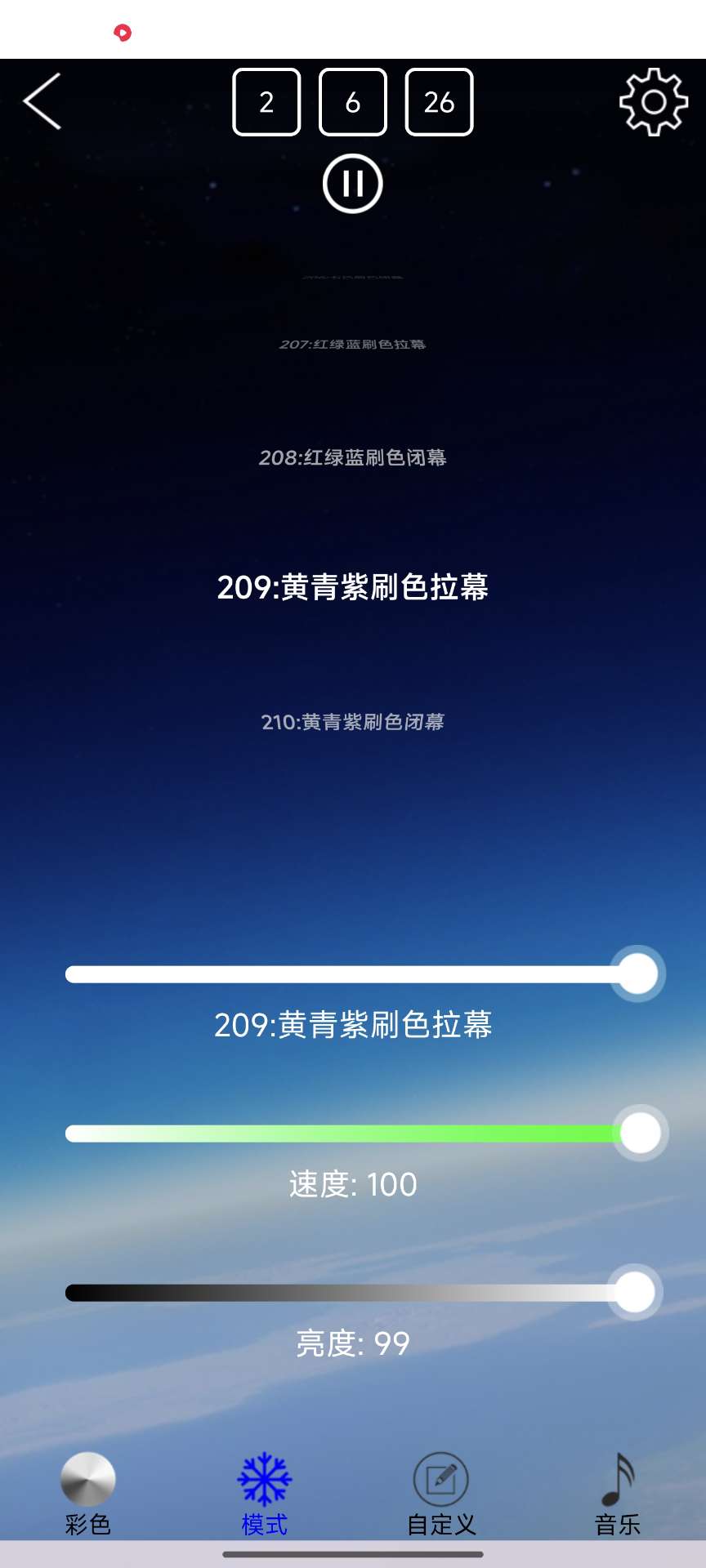The width and height of the screenshot is (706, 1568).
Task: Pause the running light mode
Action: pos(352,184)
